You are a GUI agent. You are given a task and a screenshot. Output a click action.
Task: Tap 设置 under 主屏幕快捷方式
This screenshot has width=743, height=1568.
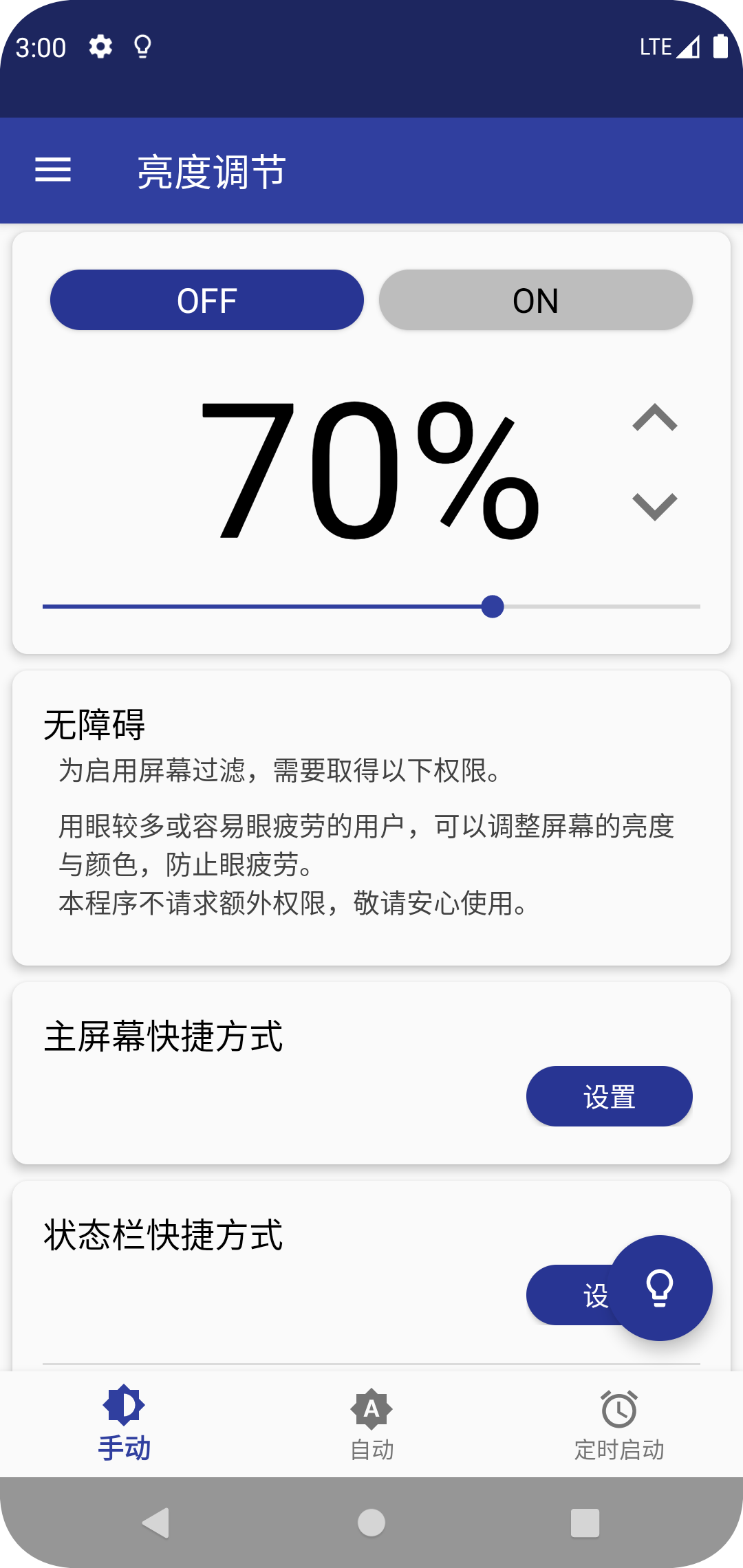pos(609,1096)
